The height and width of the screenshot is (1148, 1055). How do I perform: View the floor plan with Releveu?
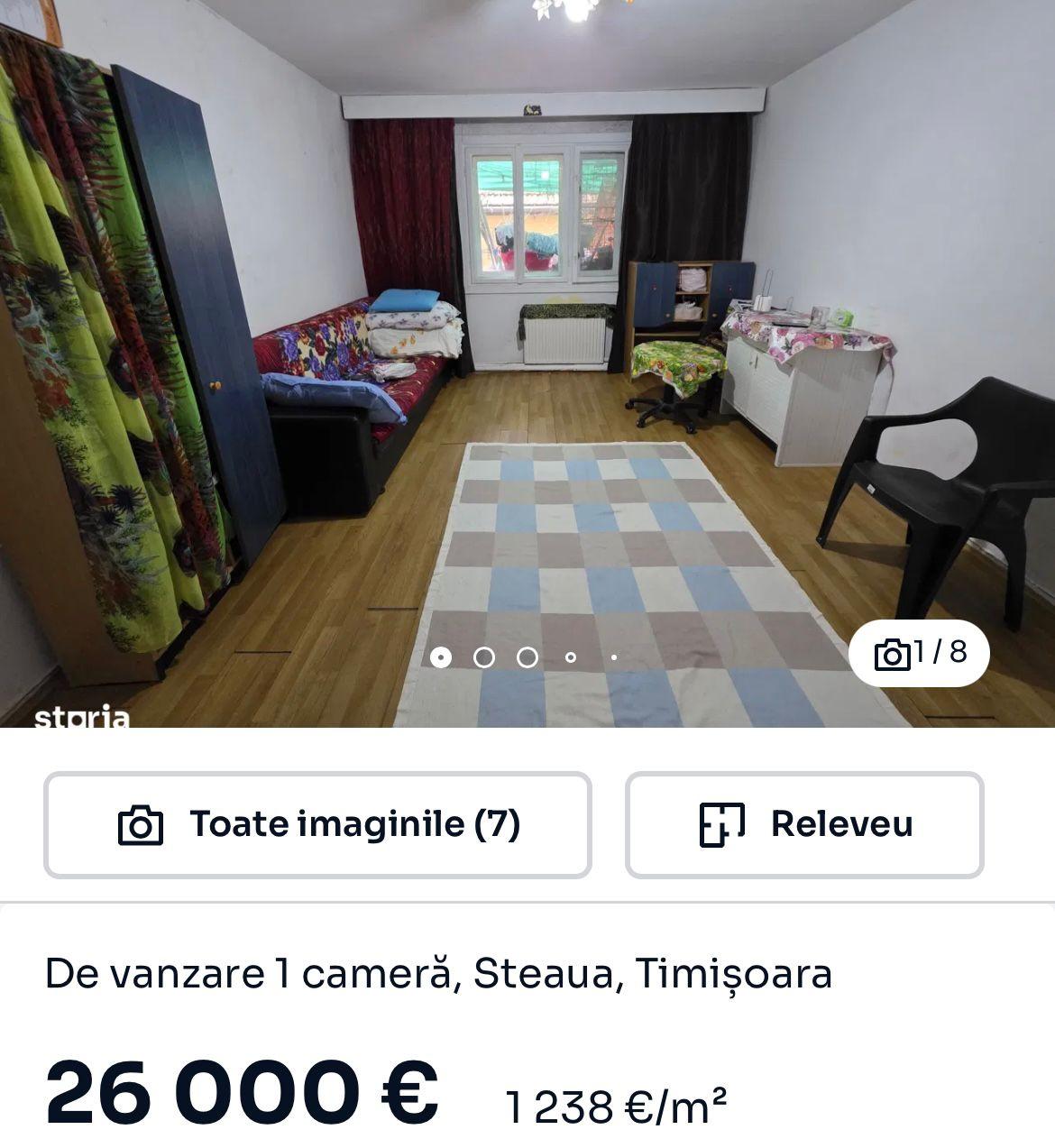click(x=803, y=824)
